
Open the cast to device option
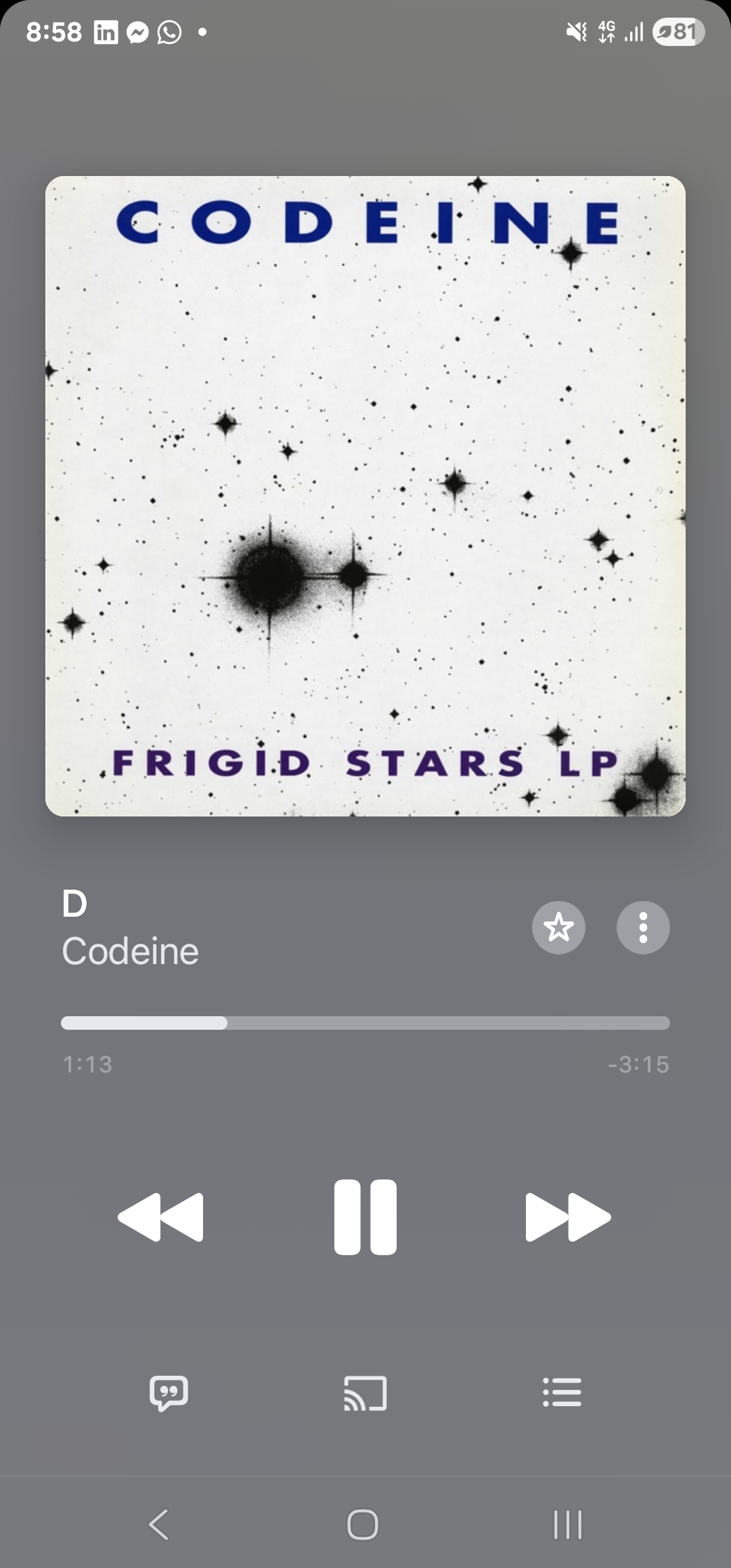365,1393
